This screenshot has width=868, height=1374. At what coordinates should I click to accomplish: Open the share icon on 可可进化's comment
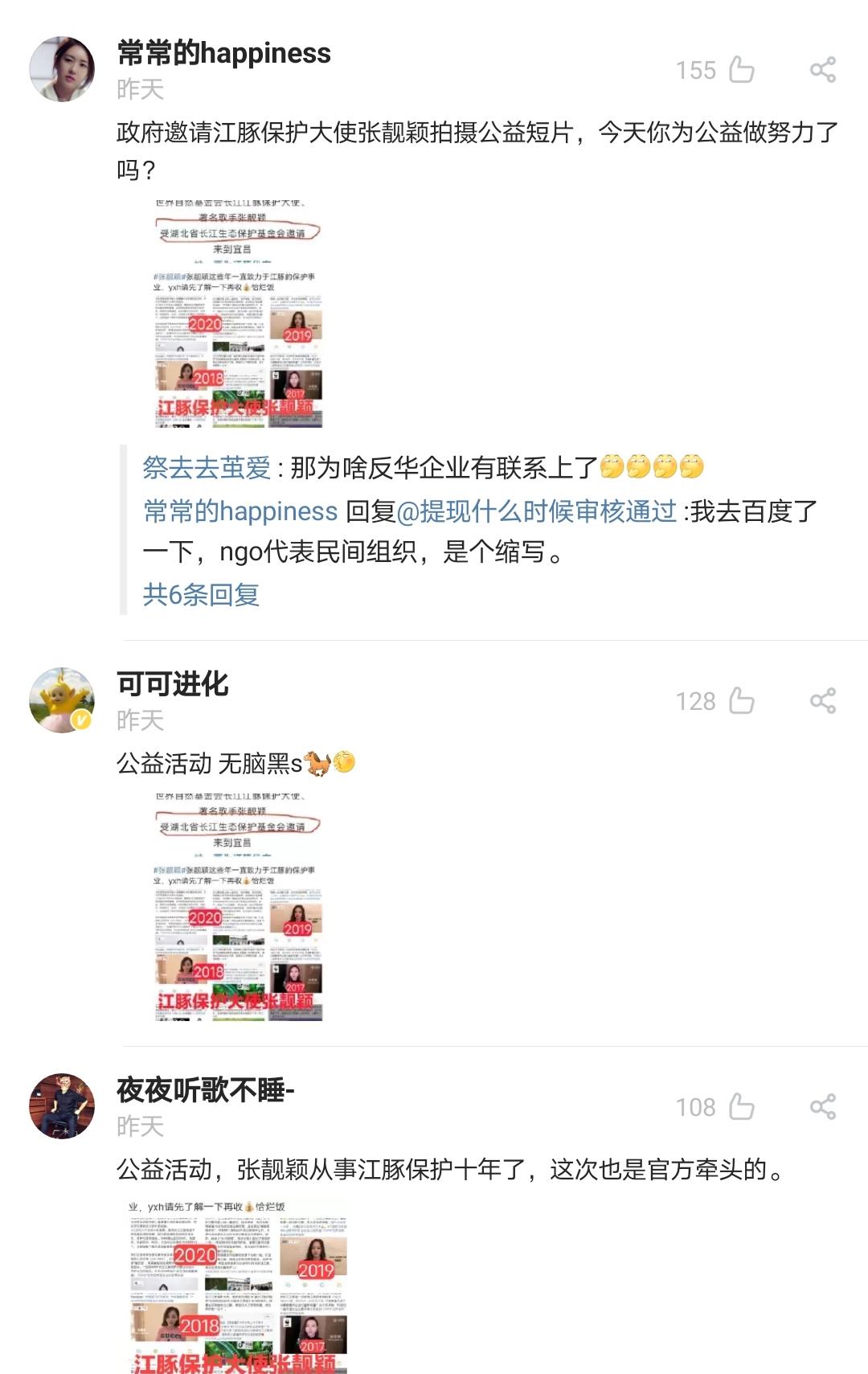click(x=821, y=701)
